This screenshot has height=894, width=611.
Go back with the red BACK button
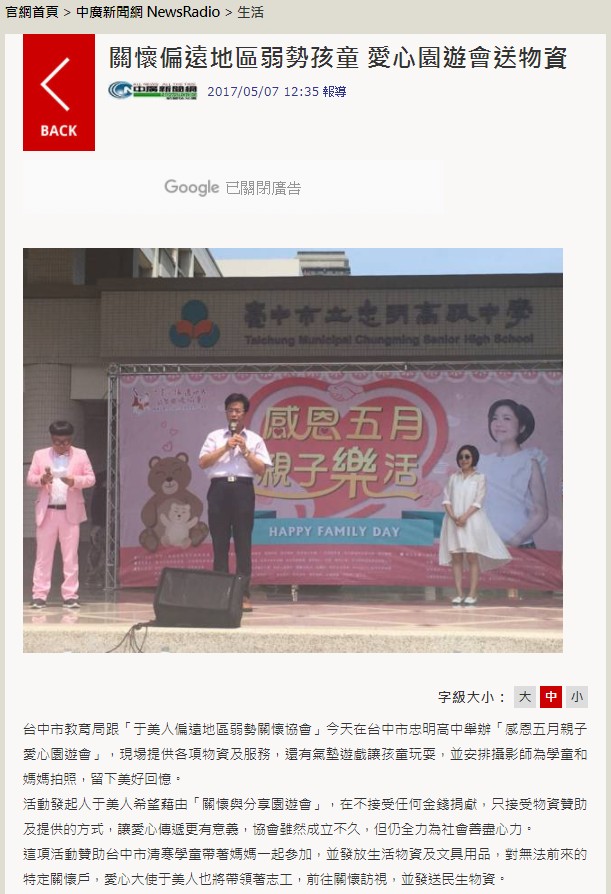(x=58, y=92)
